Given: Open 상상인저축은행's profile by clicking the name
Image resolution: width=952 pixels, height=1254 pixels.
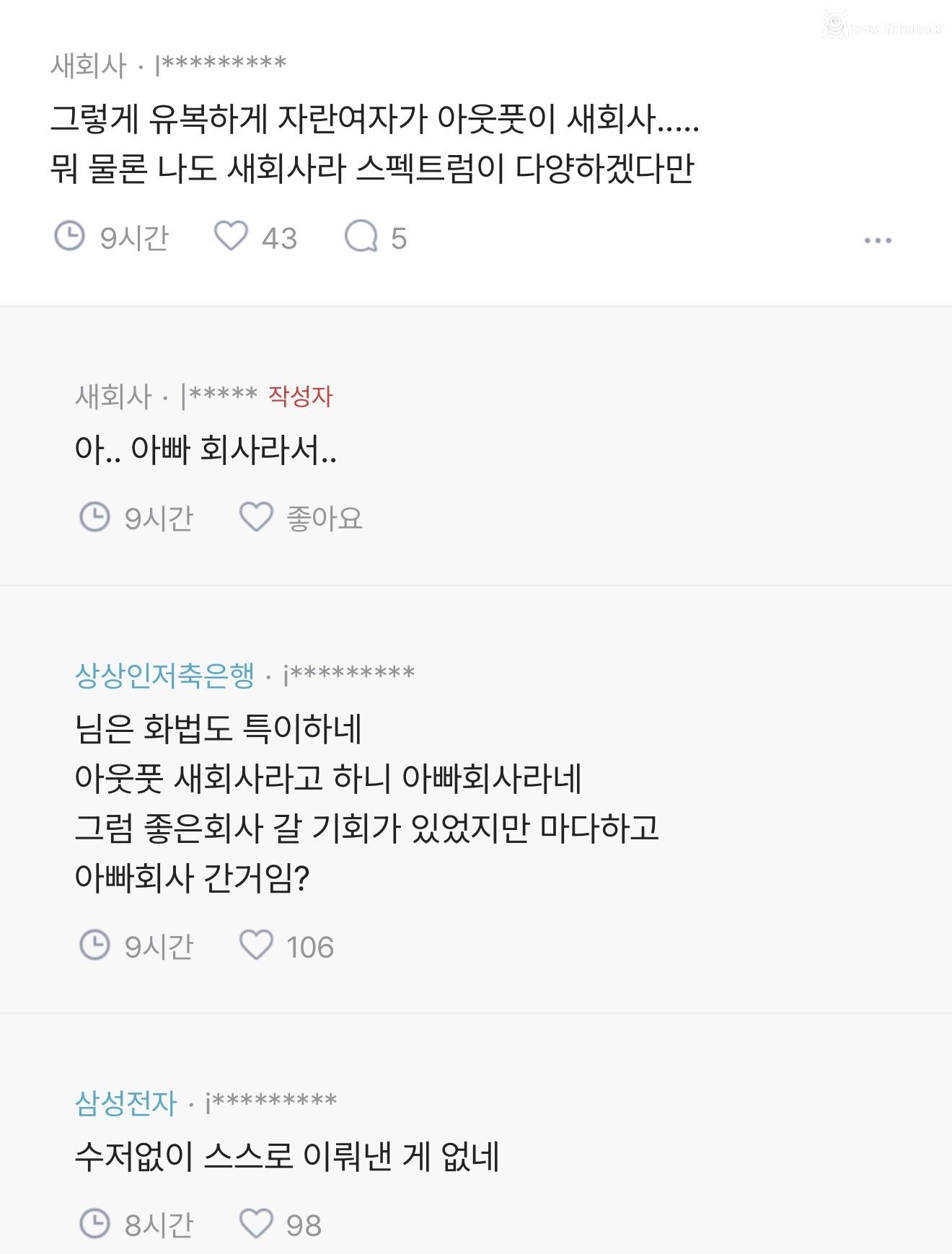Looking at the screenshot, I should [x=164, y=676].
